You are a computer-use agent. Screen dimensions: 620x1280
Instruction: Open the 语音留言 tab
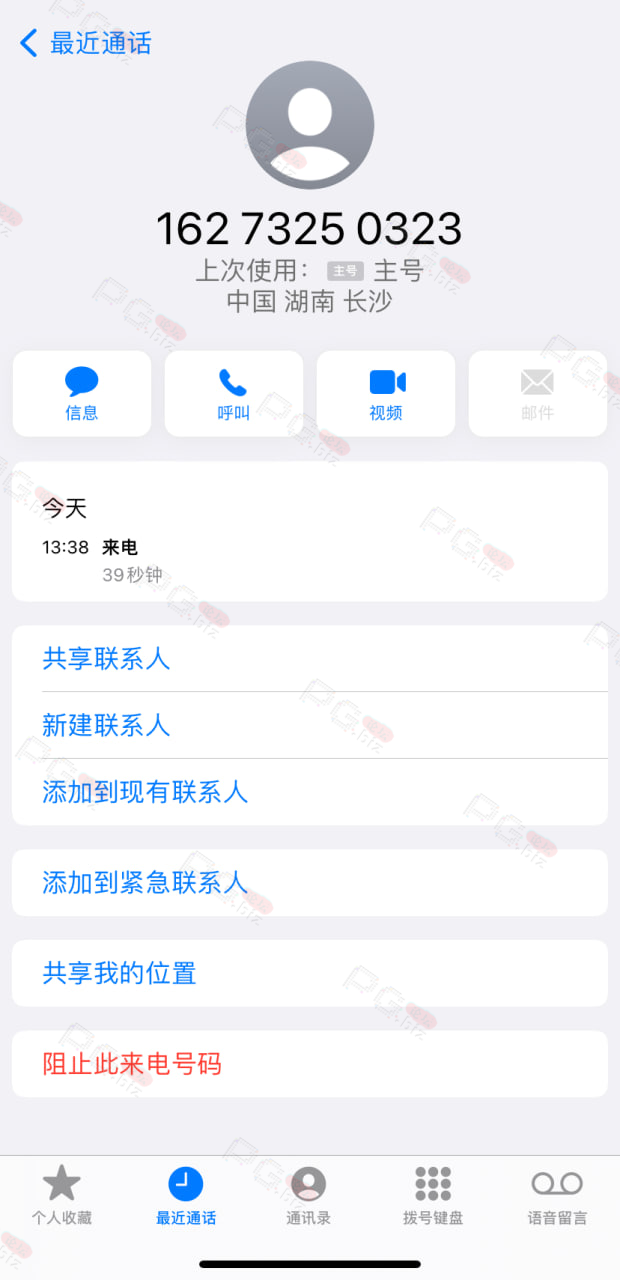[x=557, y=1195]
